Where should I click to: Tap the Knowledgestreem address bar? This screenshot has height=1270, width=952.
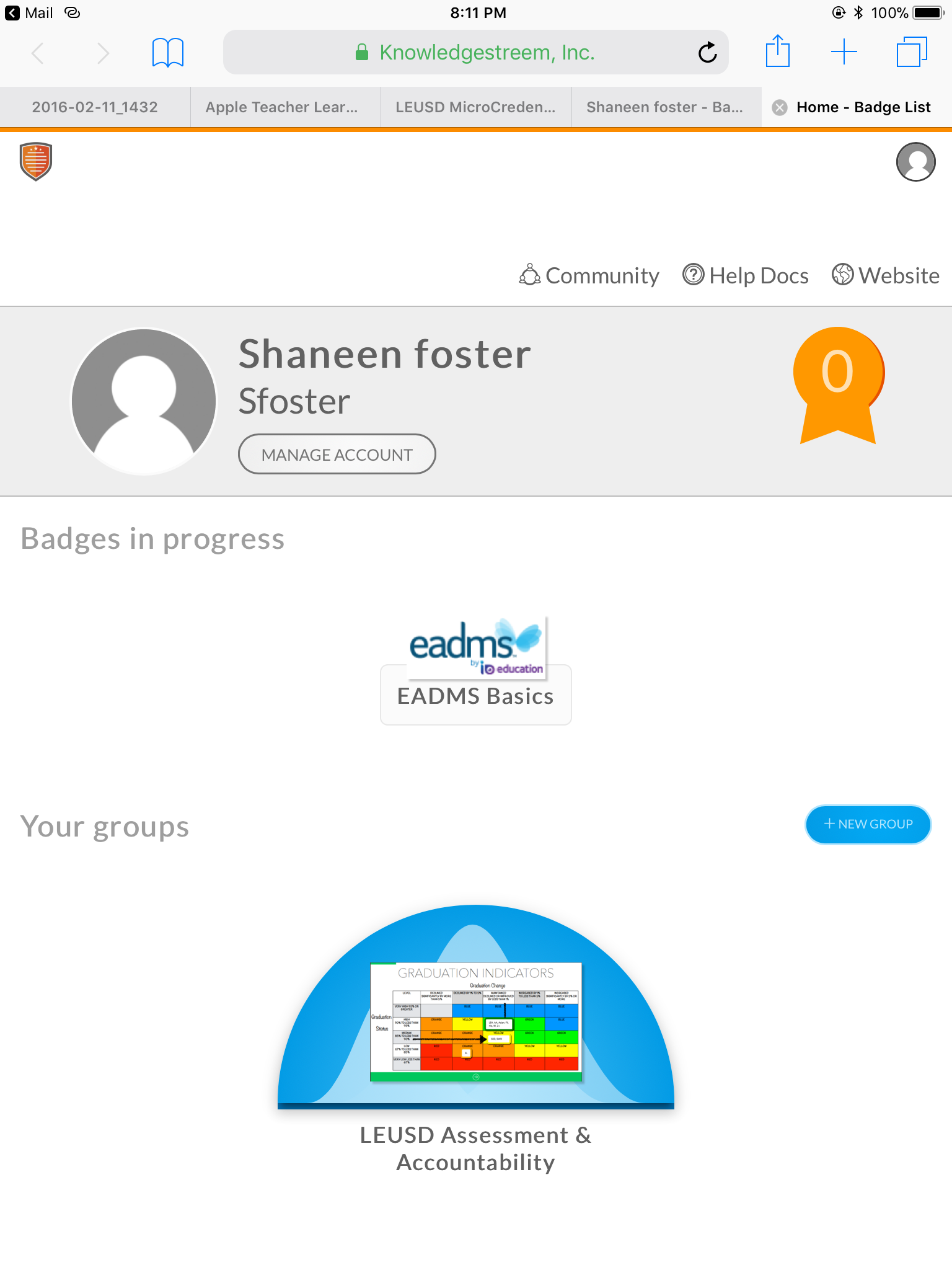pos(475,53)
